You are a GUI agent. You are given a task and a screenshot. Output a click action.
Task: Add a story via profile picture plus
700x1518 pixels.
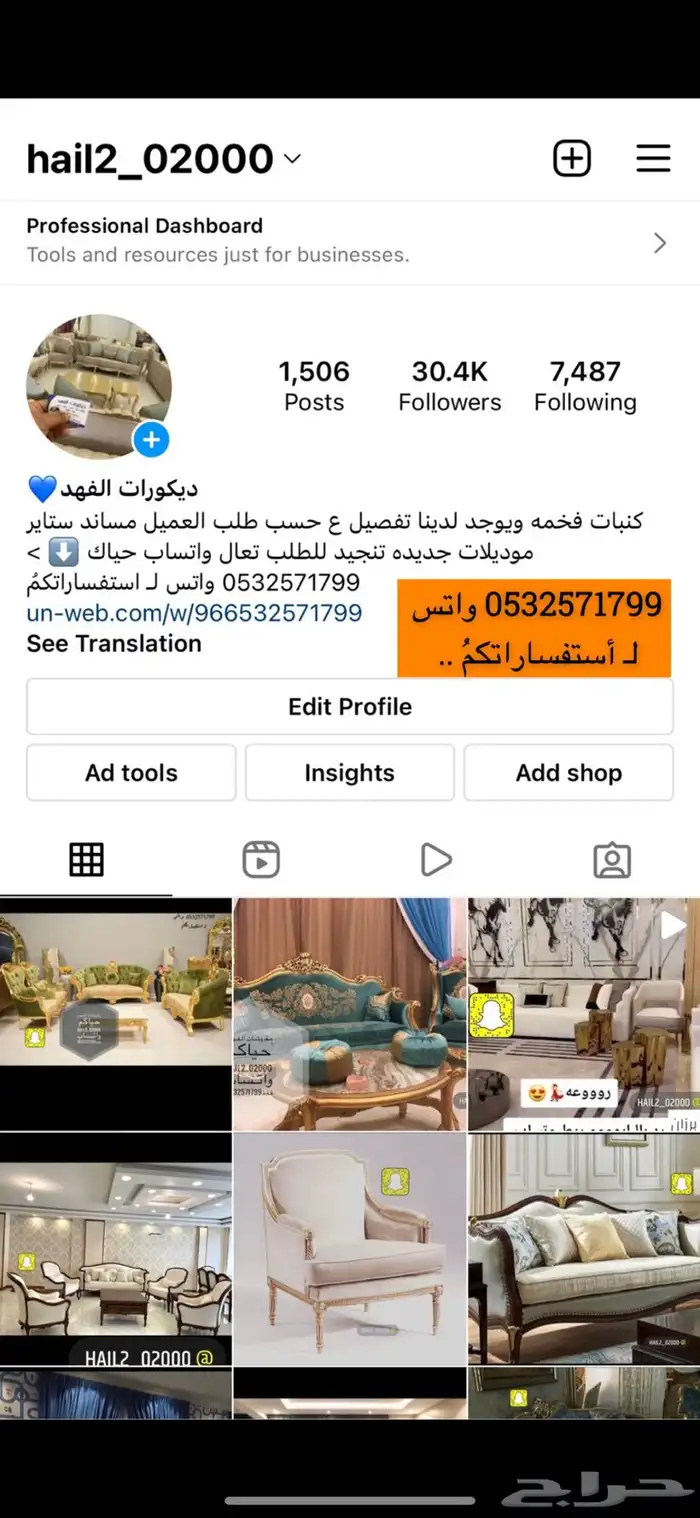tap(151, 439)
